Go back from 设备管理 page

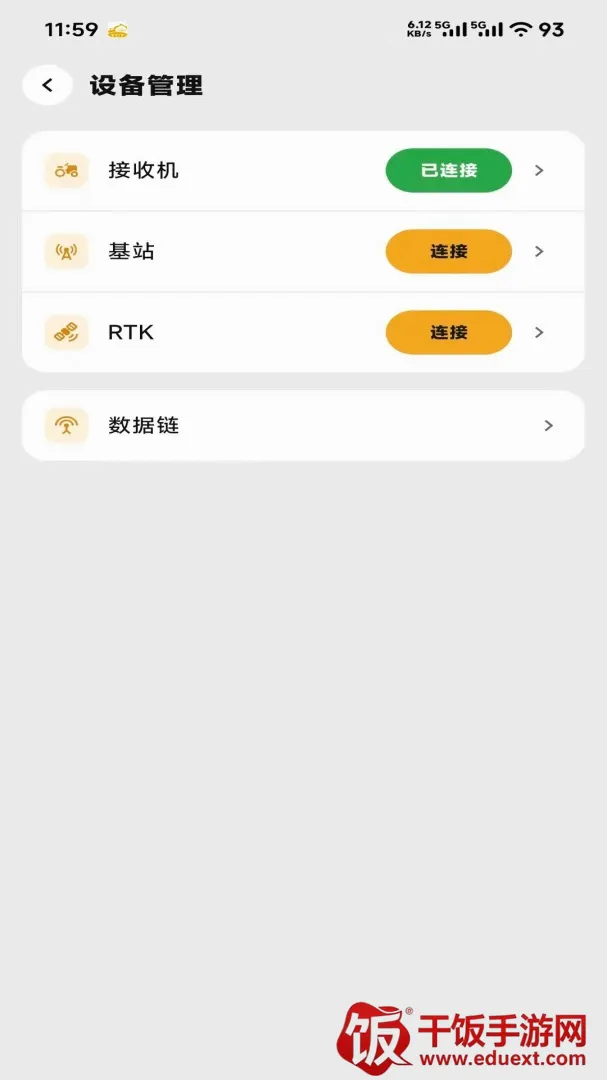[47, 85]
